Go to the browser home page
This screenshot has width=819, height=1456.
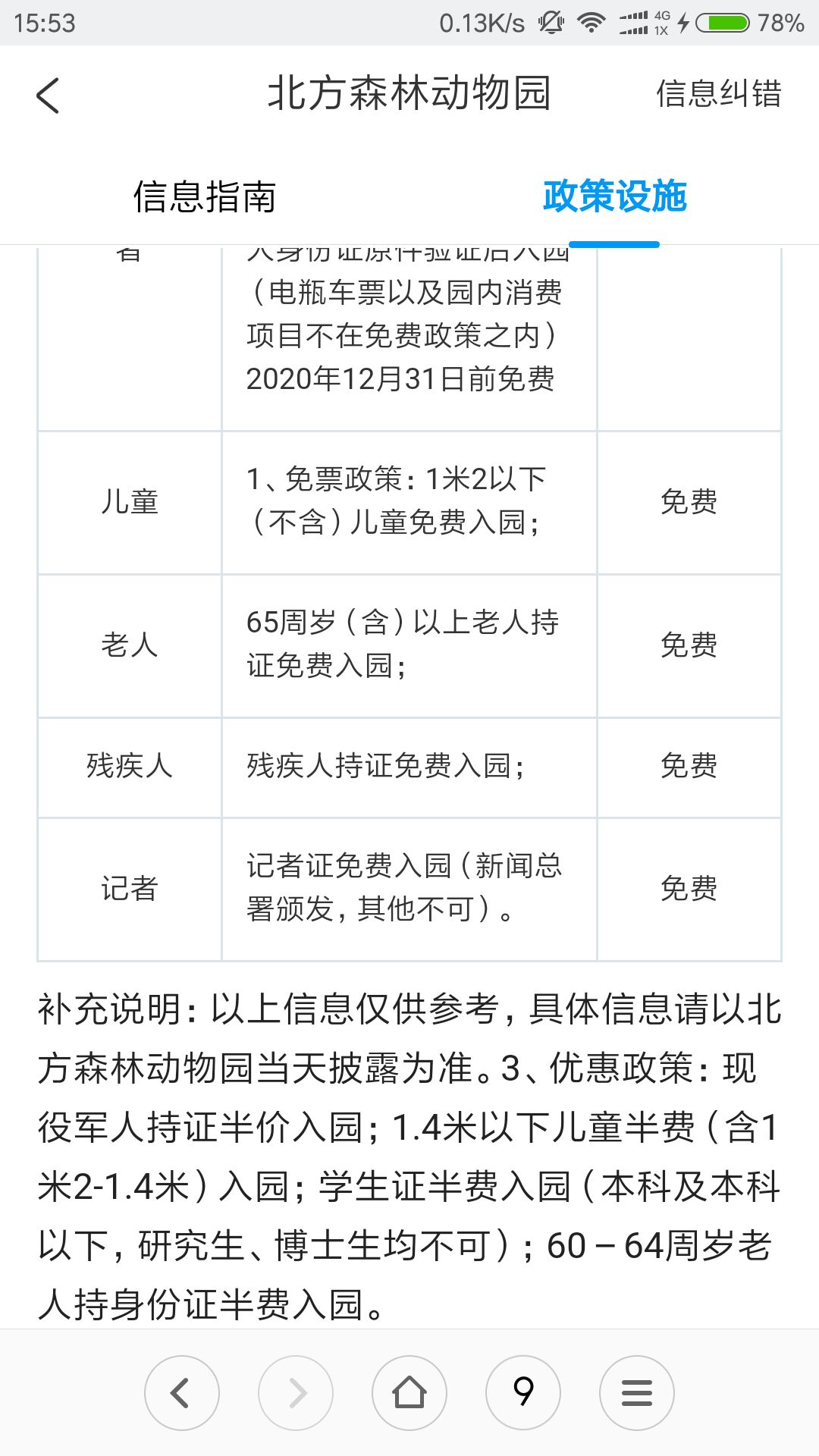pyautogui.click(x=409, y=1393)
